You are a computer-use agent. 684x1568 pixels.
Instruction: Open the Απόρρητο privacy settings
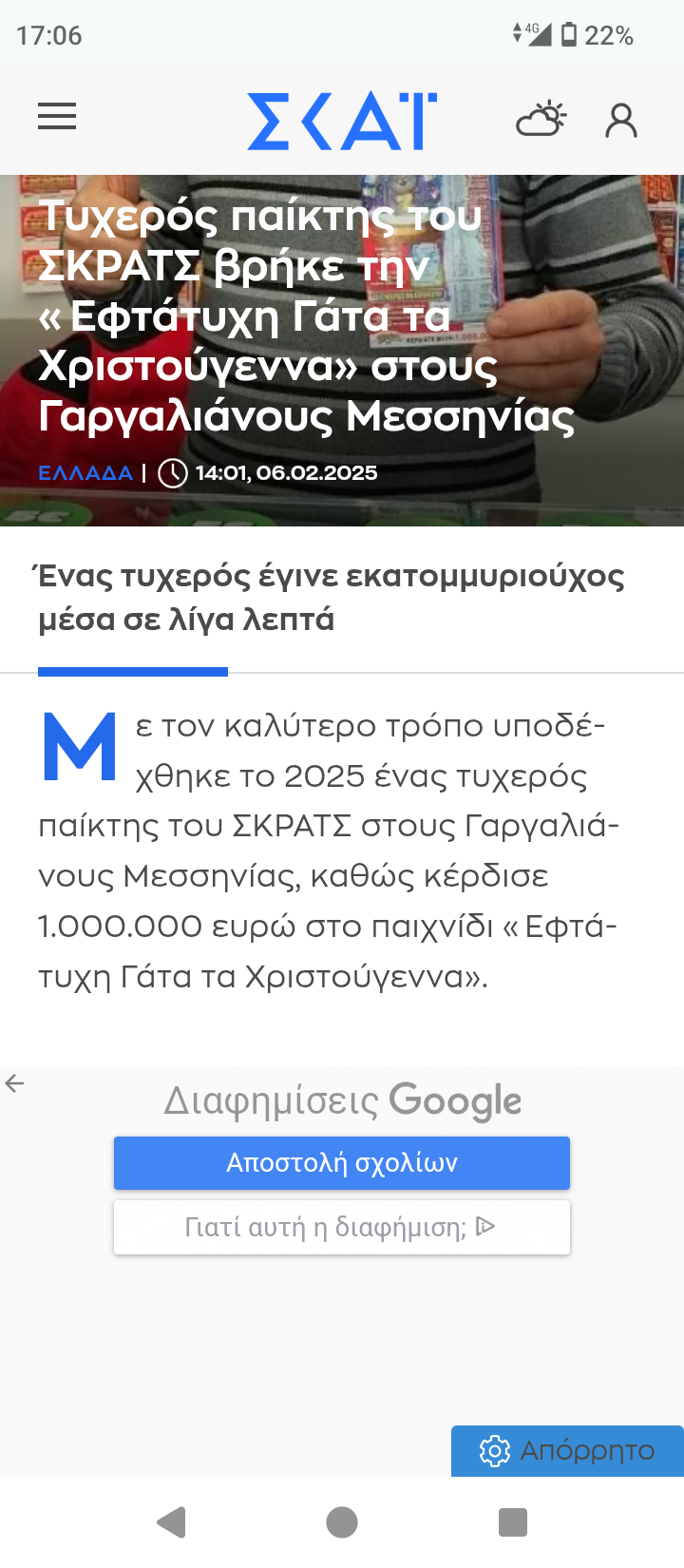pos(568,1451)
